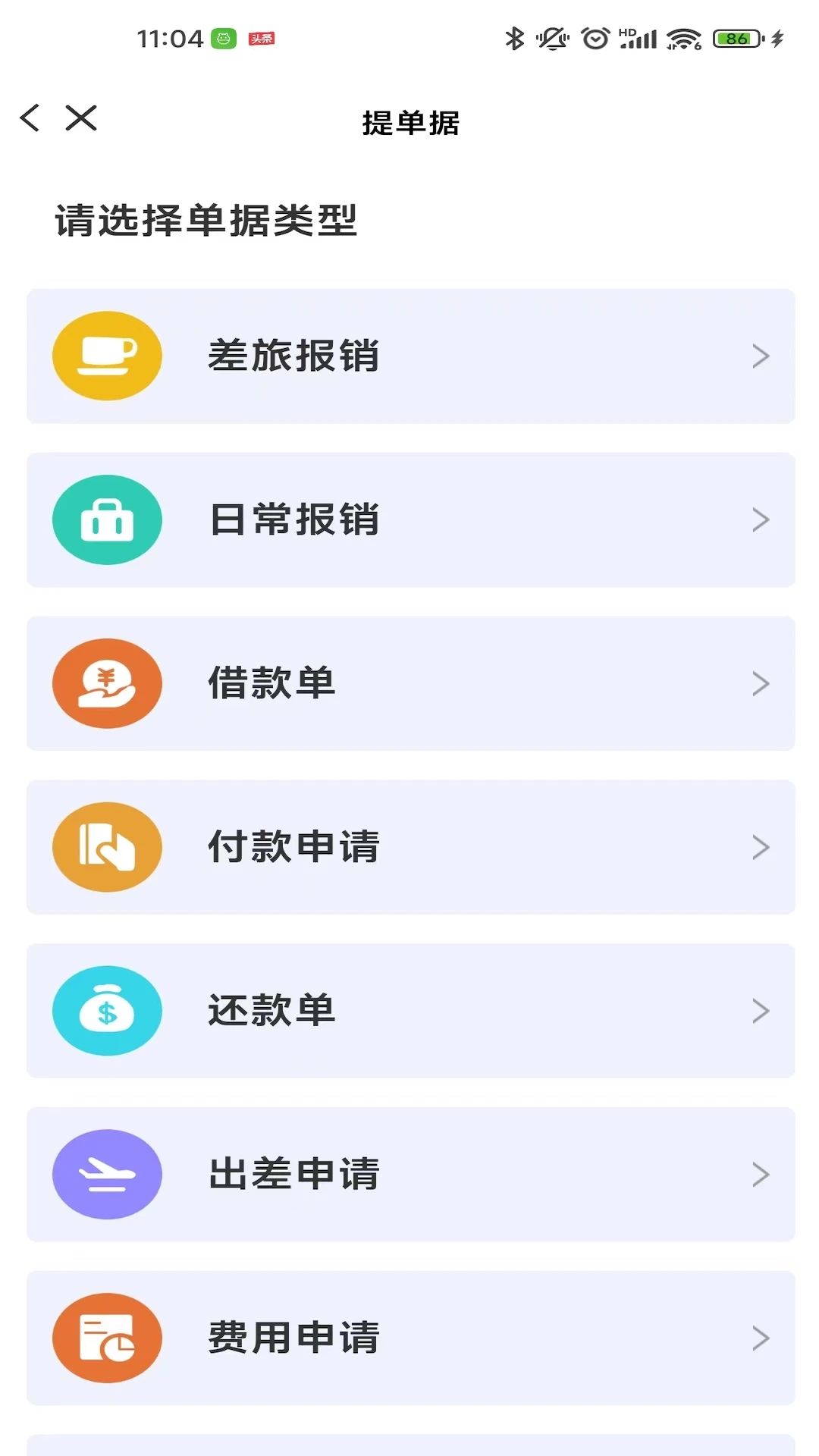Click the purple airplane icon for 出差申请
The image size is (819, 1456).
(106, 1174)
